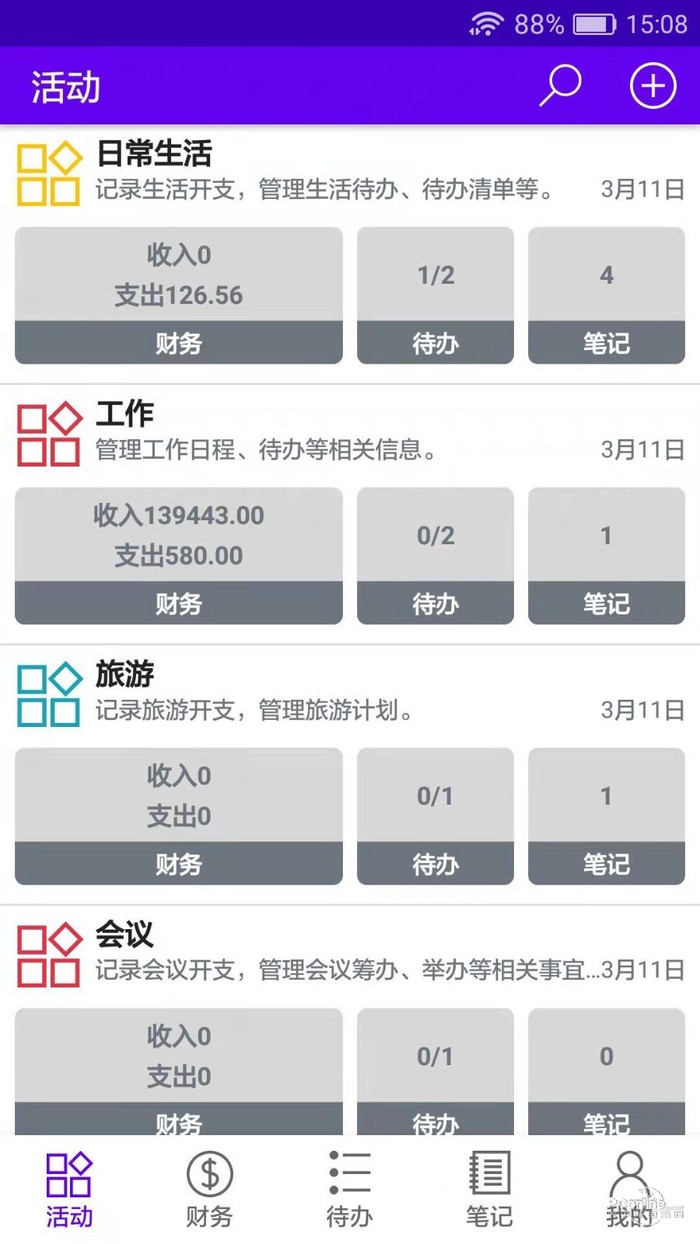View 工作 finance with 收入139443.00
The image size is (700, 1244).
click(x=178, y=555)
